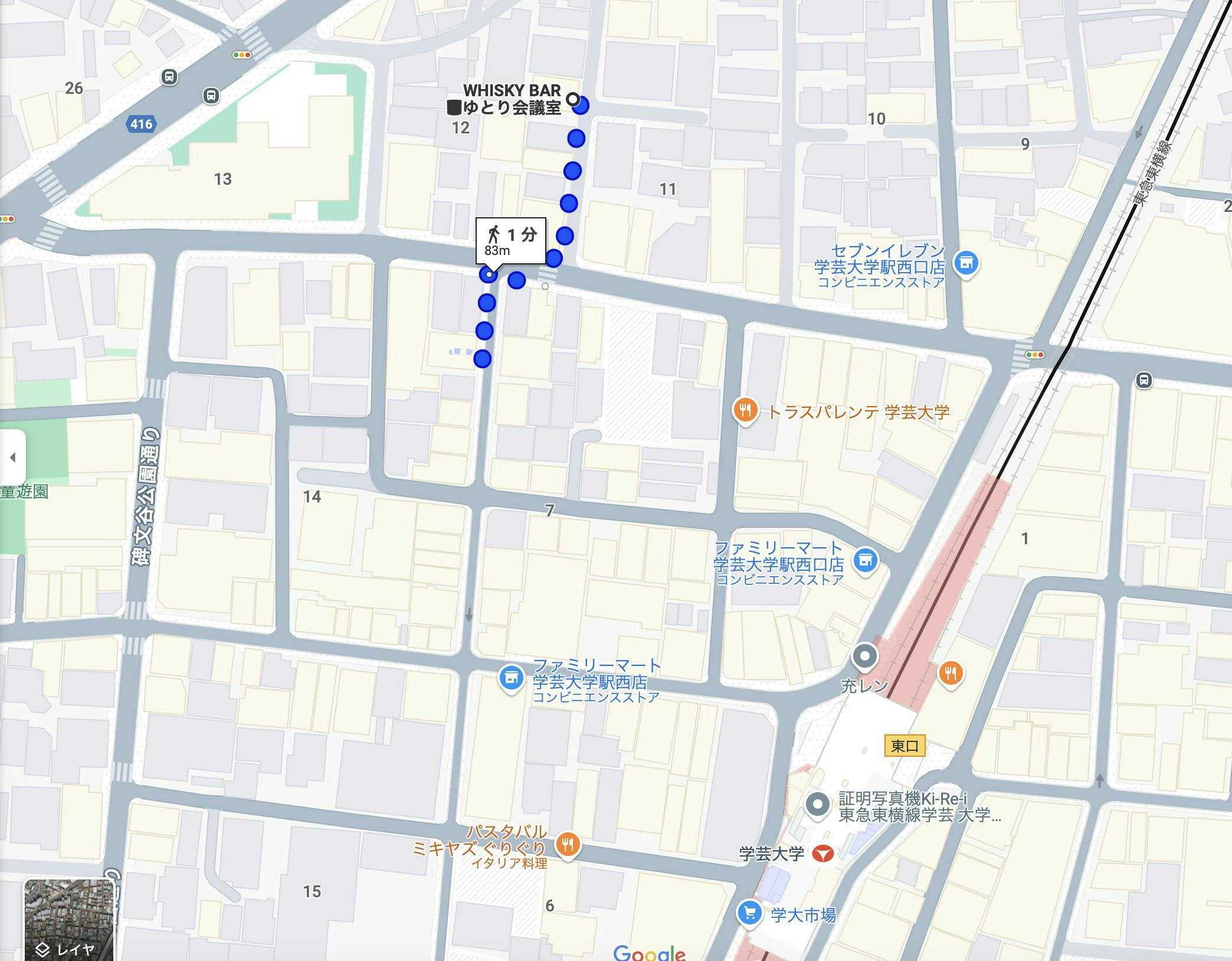Image resolution: width=1232 pixels, height=961 pixels.
Task: Select the セブンイレブン 学芸大学駅西口店 pin
Action: (966, 263)
